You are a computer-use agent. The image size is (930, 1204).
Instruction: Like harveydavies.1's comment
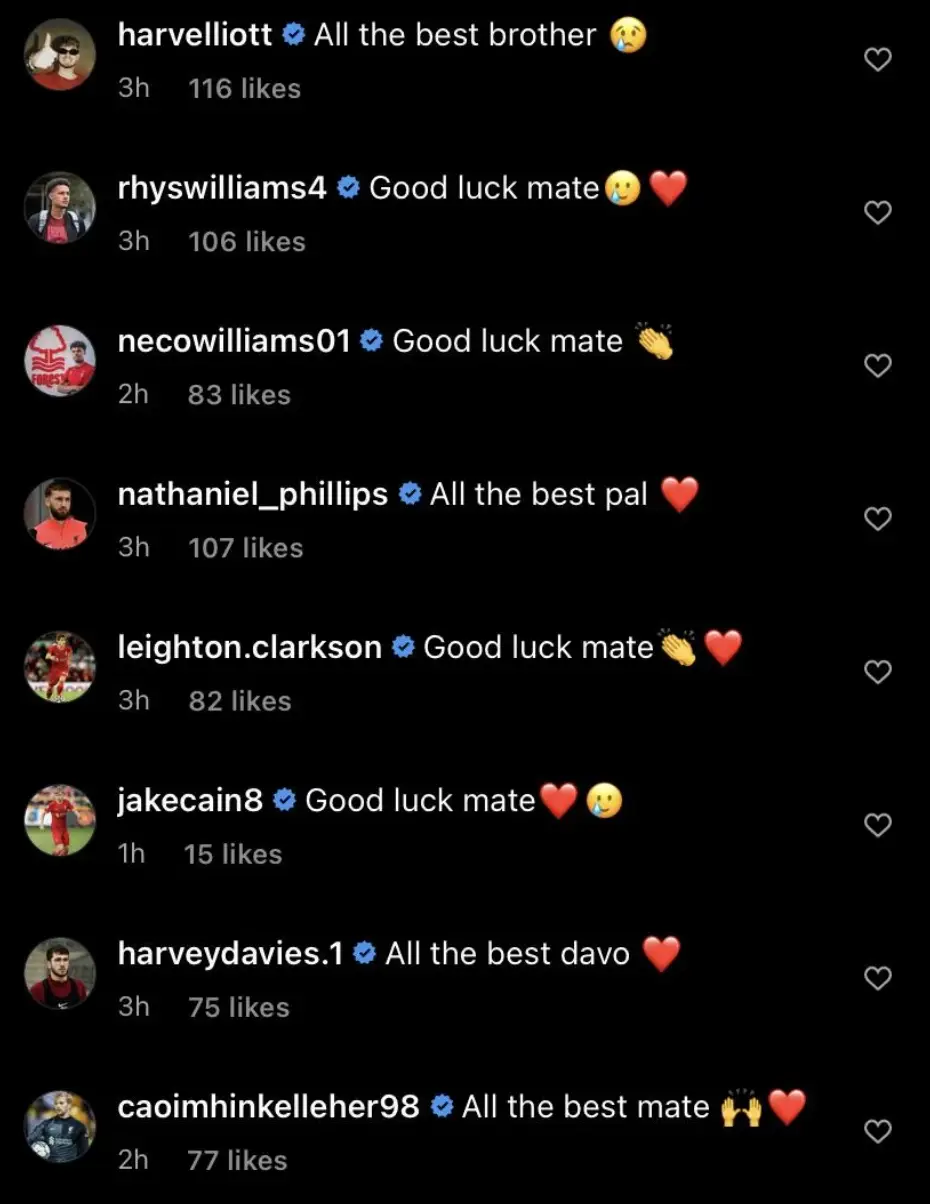coord(877,978)
